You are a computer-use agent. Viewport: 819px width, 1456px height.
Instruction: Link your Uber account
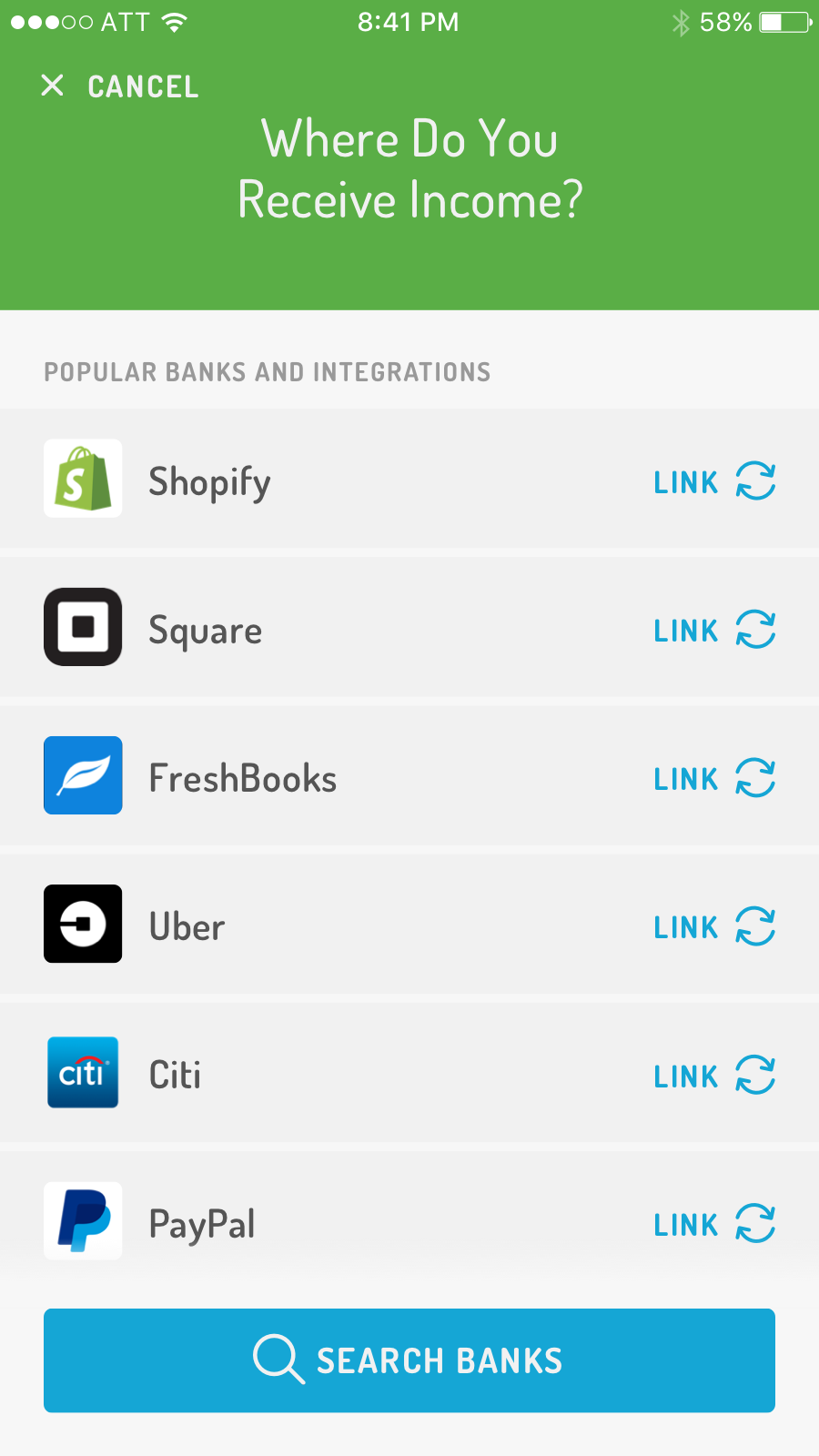pyautogui.click(x=713, y=926)
